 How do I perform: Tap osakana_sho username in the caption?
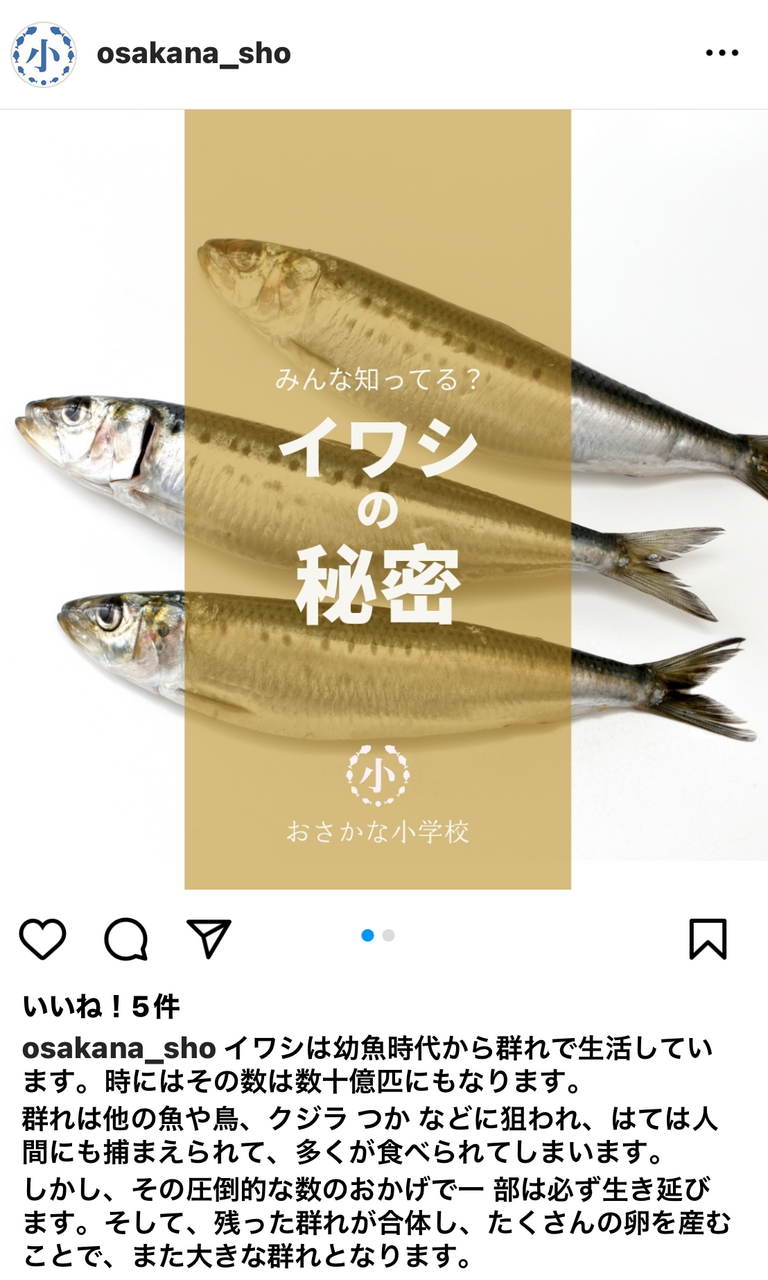(x=119, y=1049)
